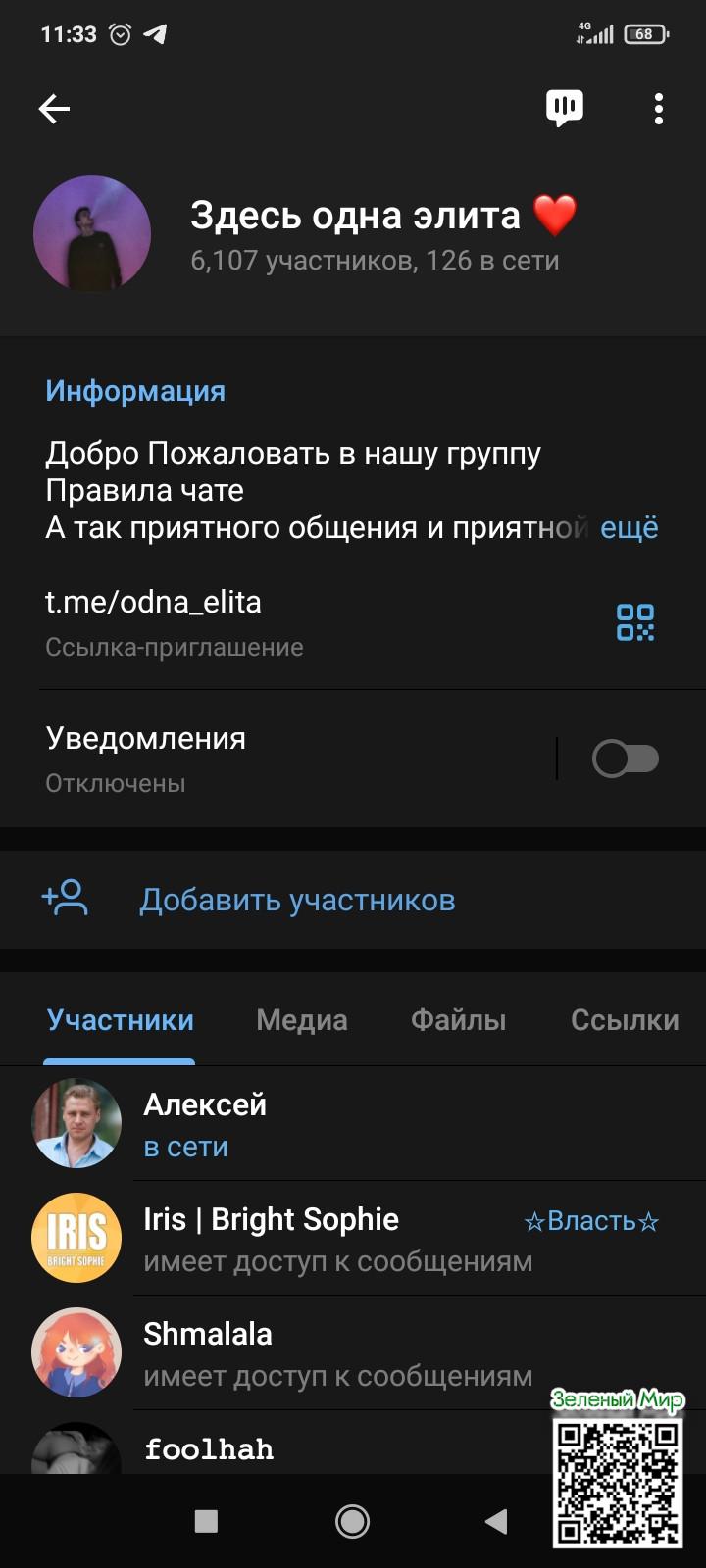The height and width of the screenshot is (1568, 706).
Task: Open system recent apps square button
Action: 206,1521
